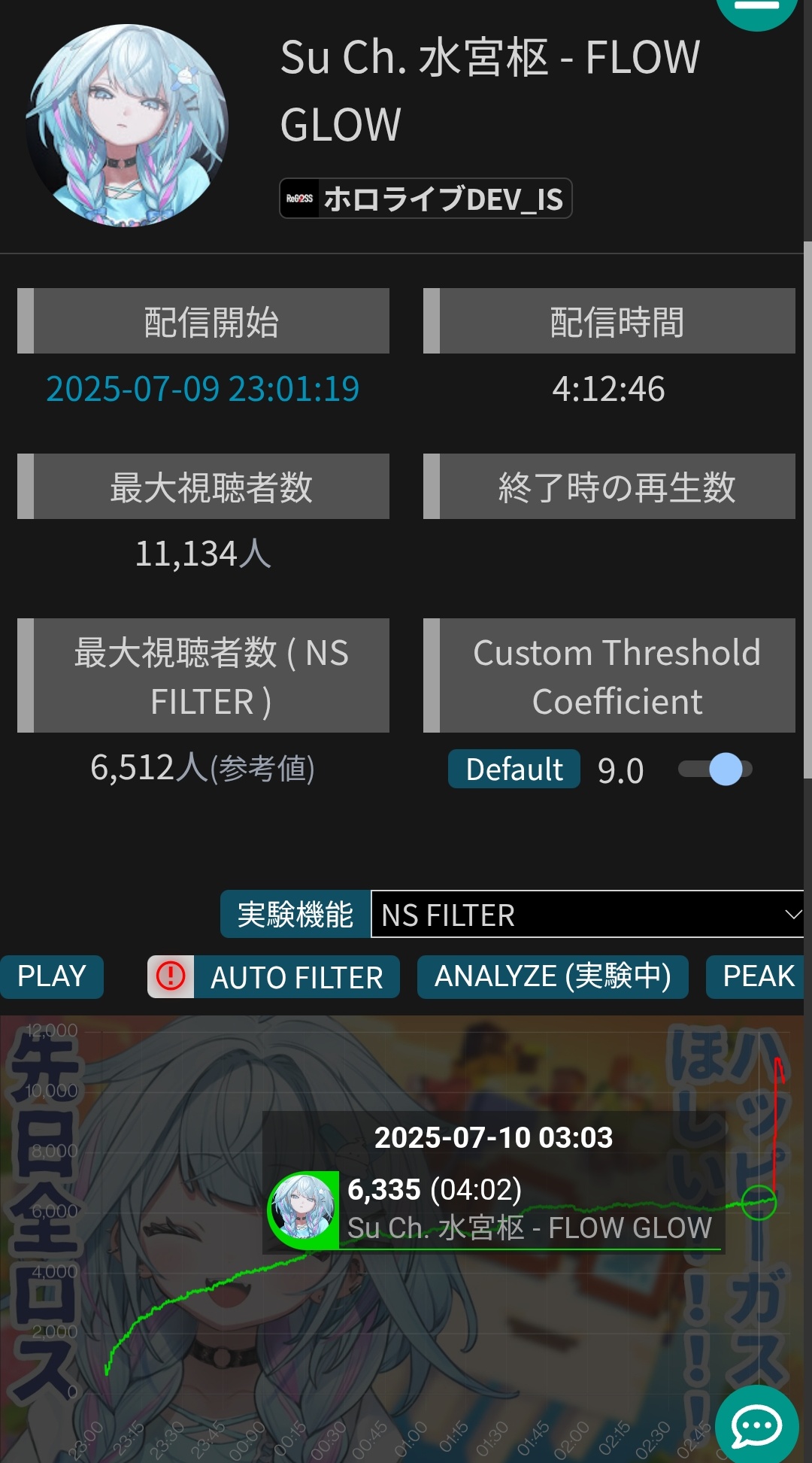Open the chat bubble floating button
The width and height of the screenshot is (812, 1463).
coord(756,1424)
